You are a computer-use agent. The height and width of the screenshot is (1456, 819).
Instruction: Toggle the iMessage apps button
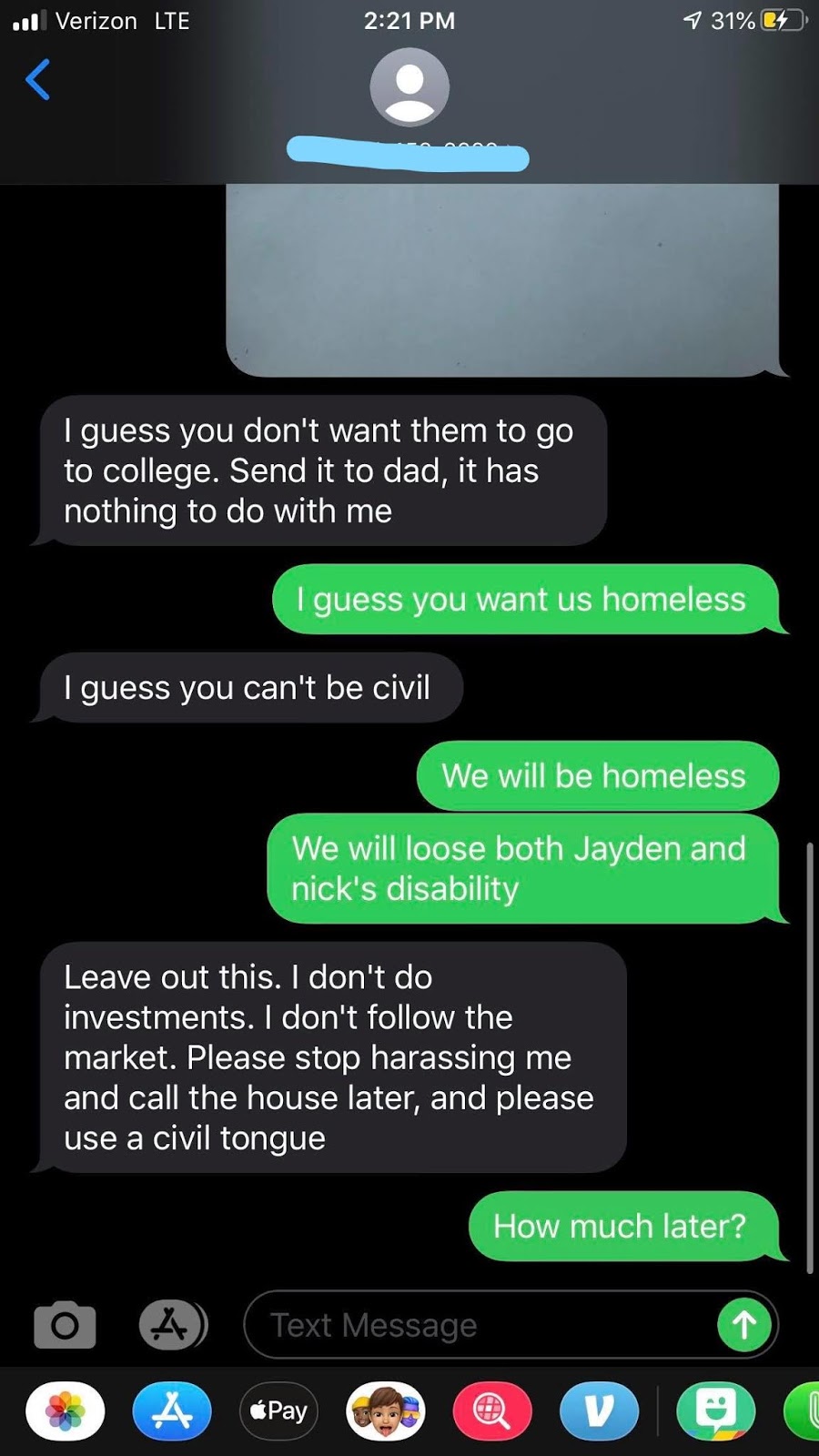[x=173, y=1325]
